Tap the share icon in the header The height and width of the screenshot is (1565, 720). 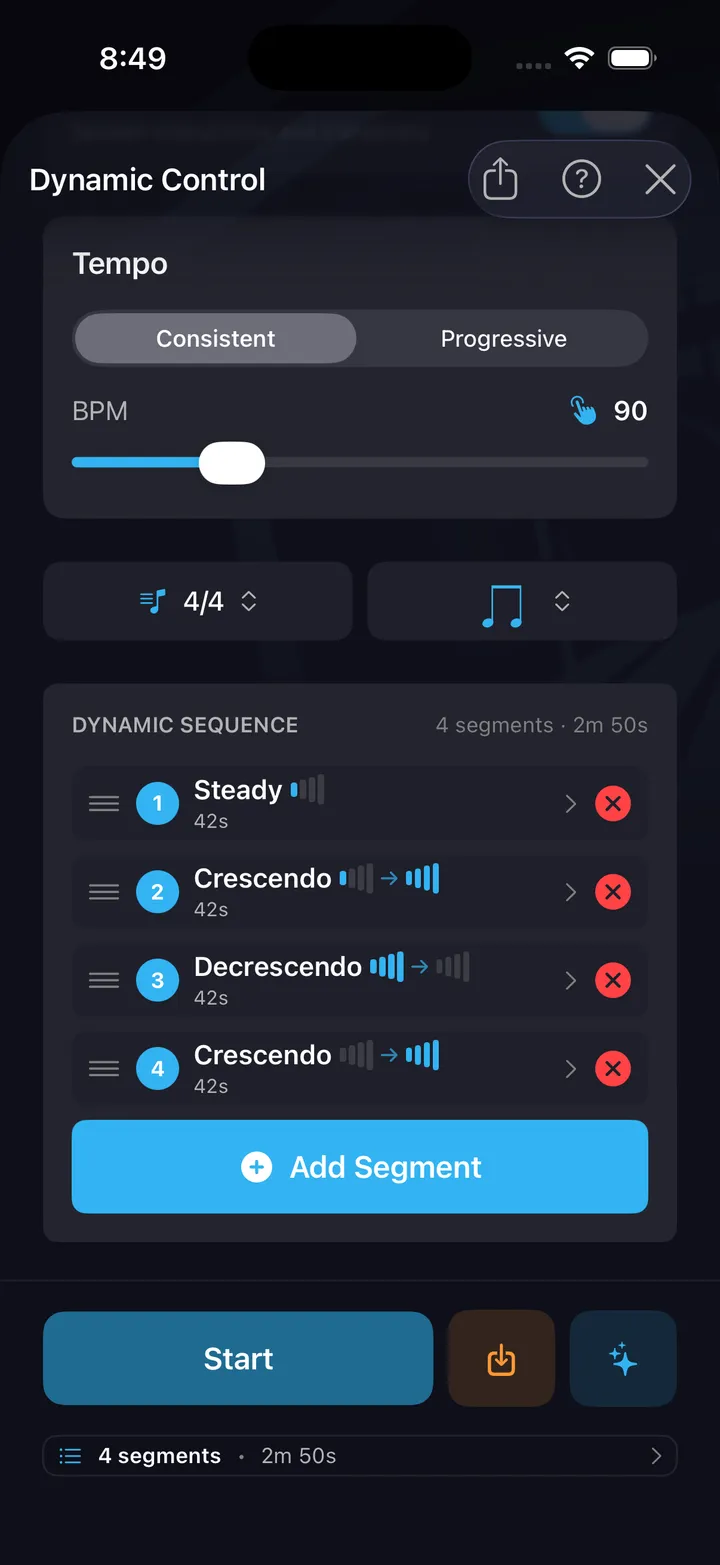(500, 180)
